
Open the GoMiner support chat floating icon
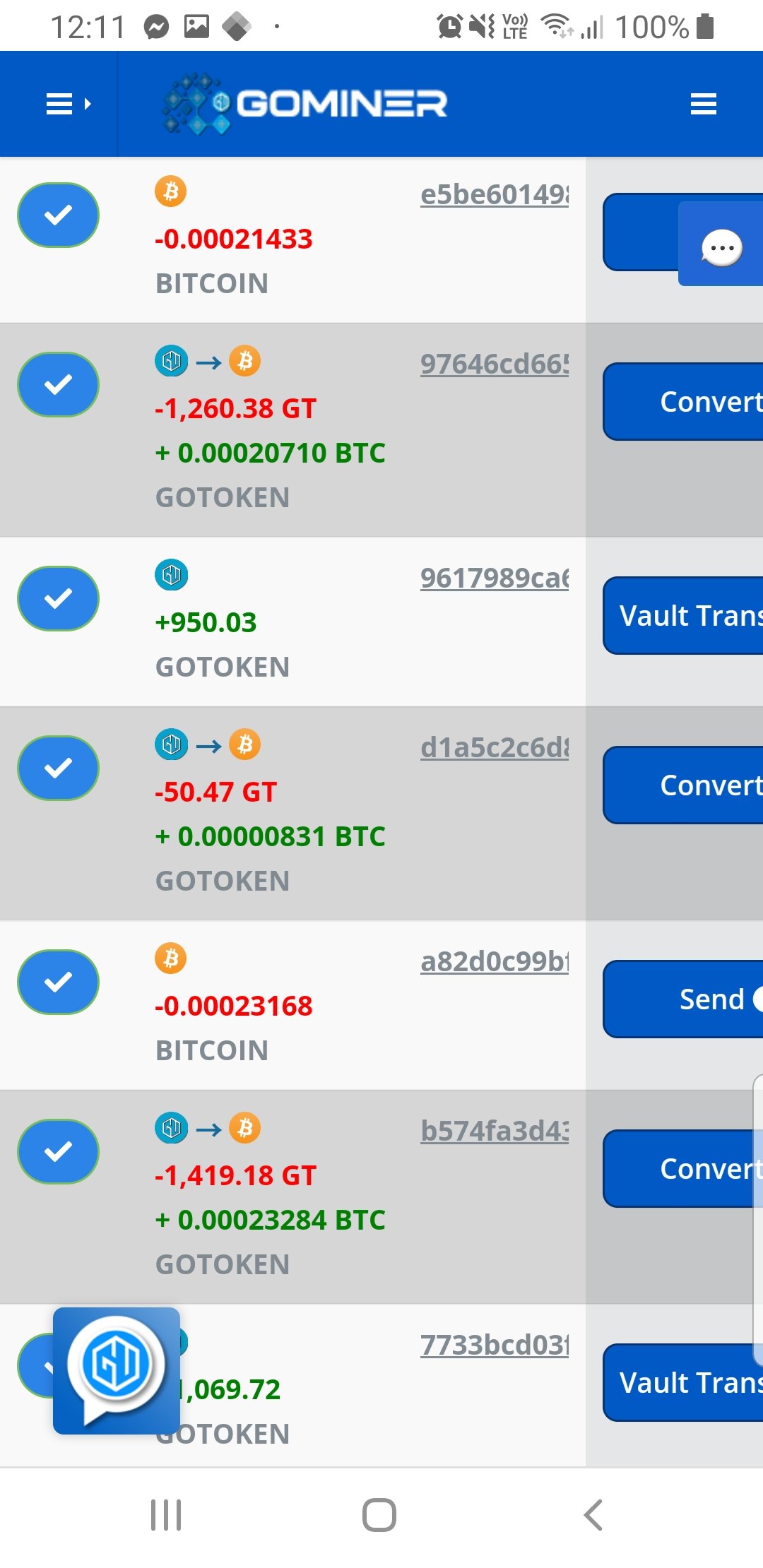[x=117, y=1371]
